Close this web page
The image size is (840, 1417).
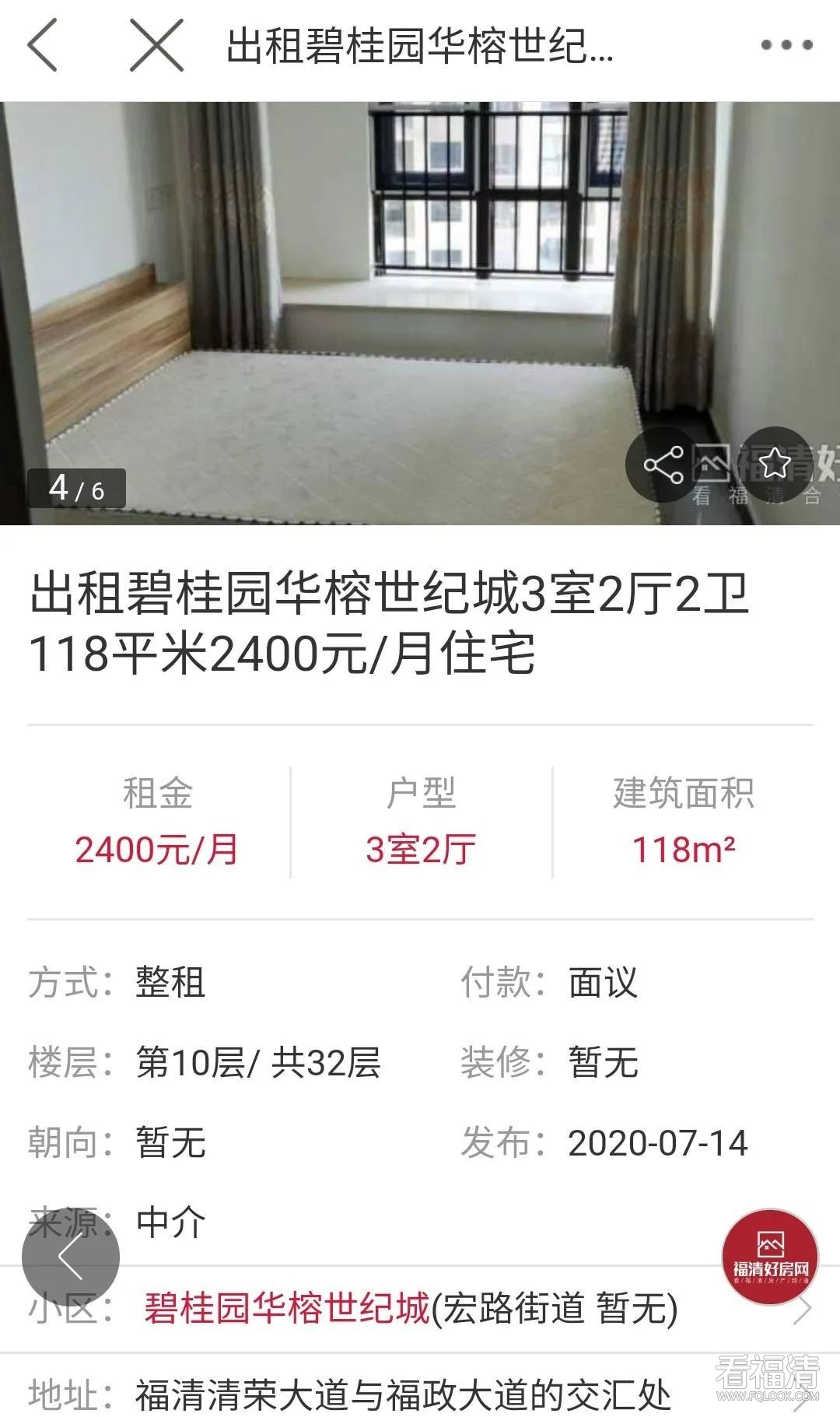pos(156,46)
